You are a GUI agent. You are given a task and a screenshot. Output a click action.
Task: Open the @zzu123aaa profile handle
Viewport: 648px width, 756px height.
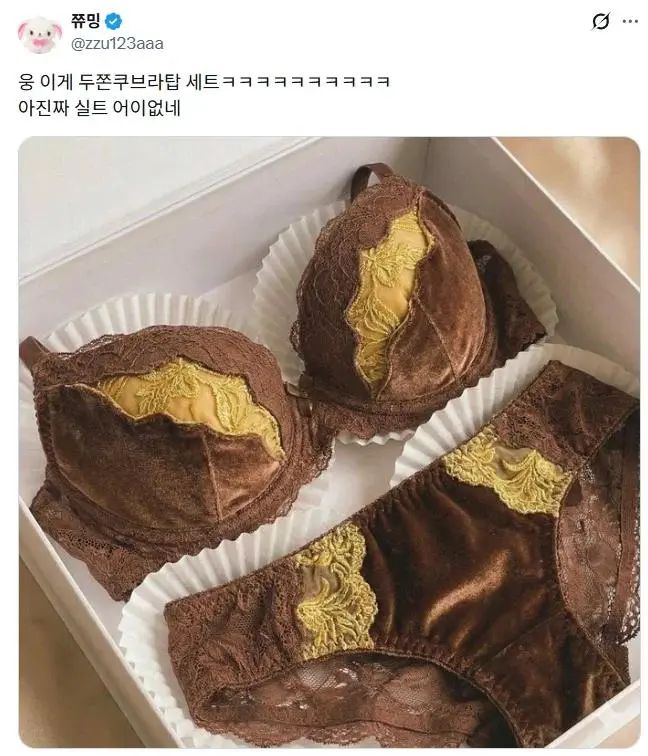click(118, 43)
